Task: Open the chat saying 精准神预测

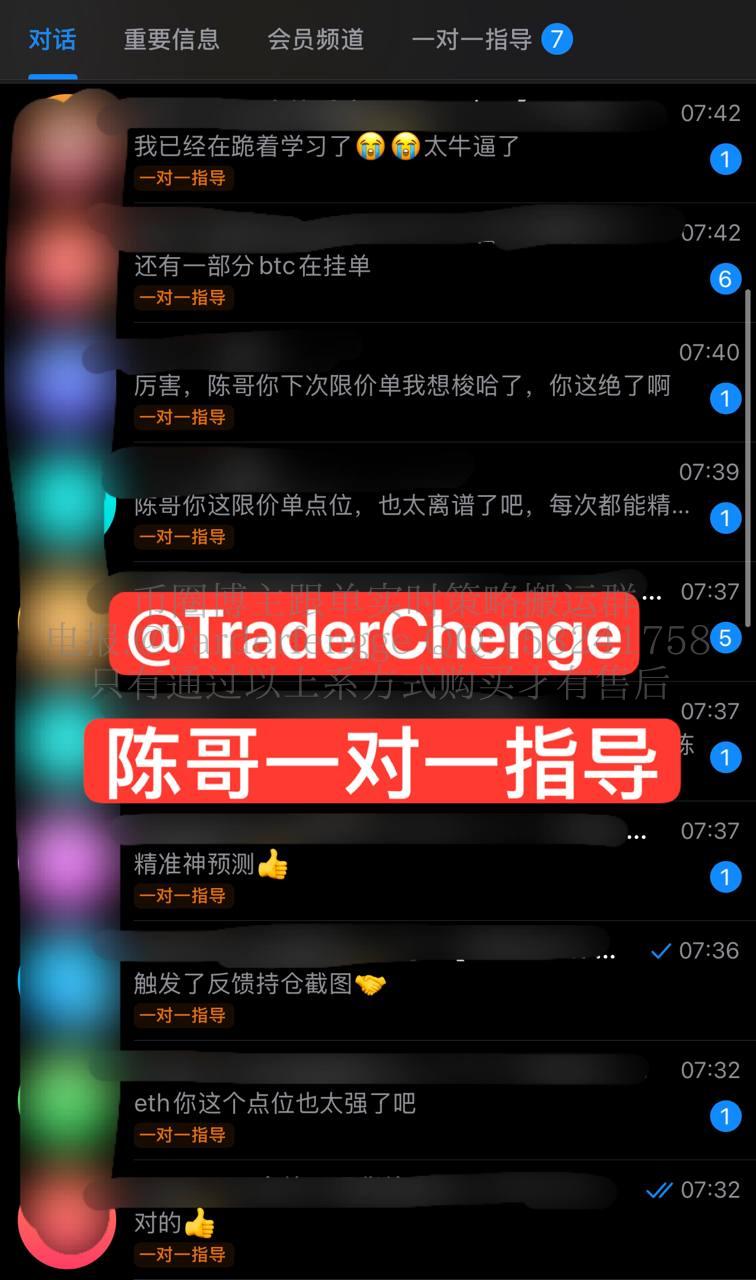Action: 400,865
